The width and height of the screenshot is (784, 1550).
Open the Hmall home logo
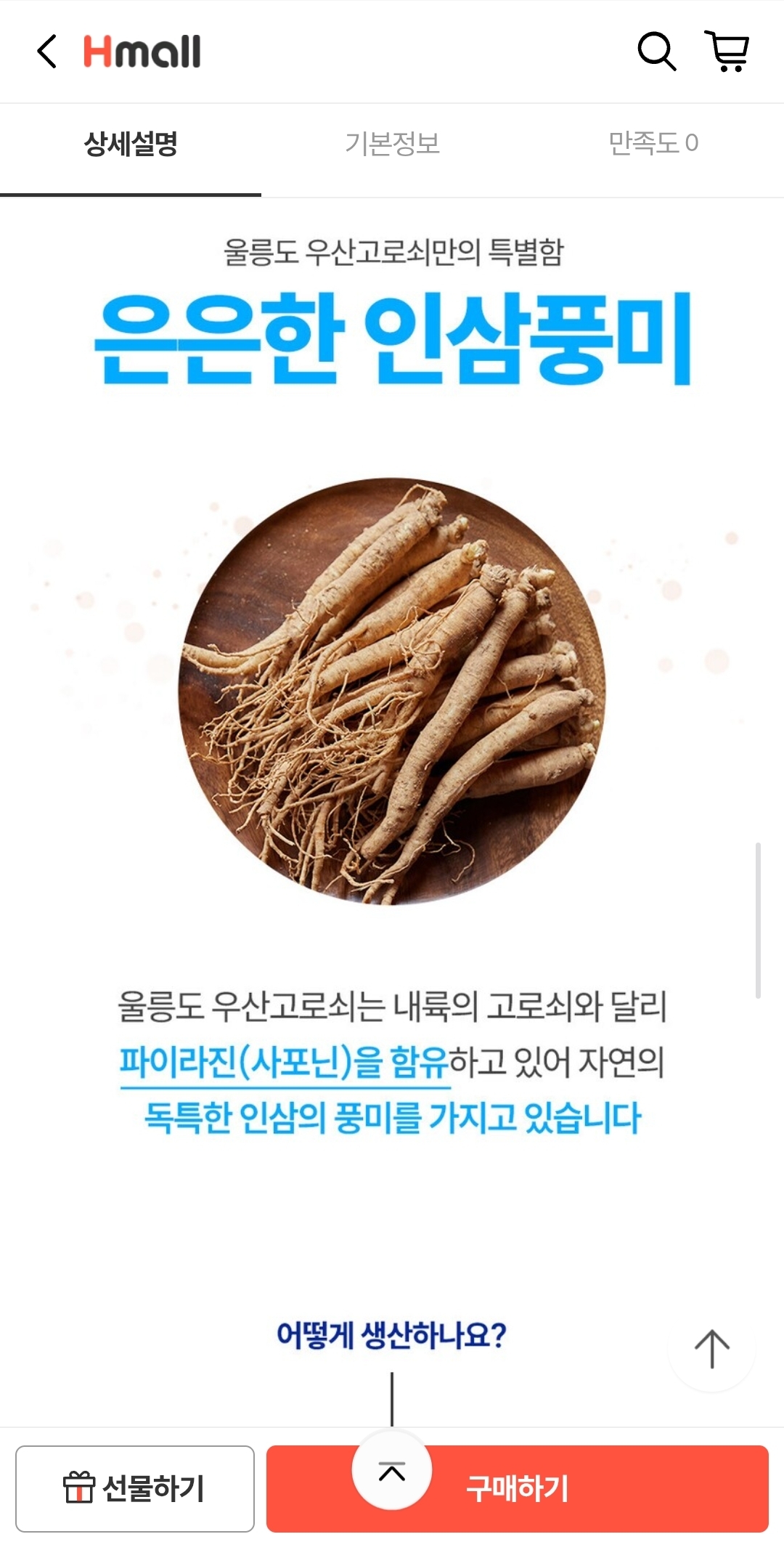142,52
